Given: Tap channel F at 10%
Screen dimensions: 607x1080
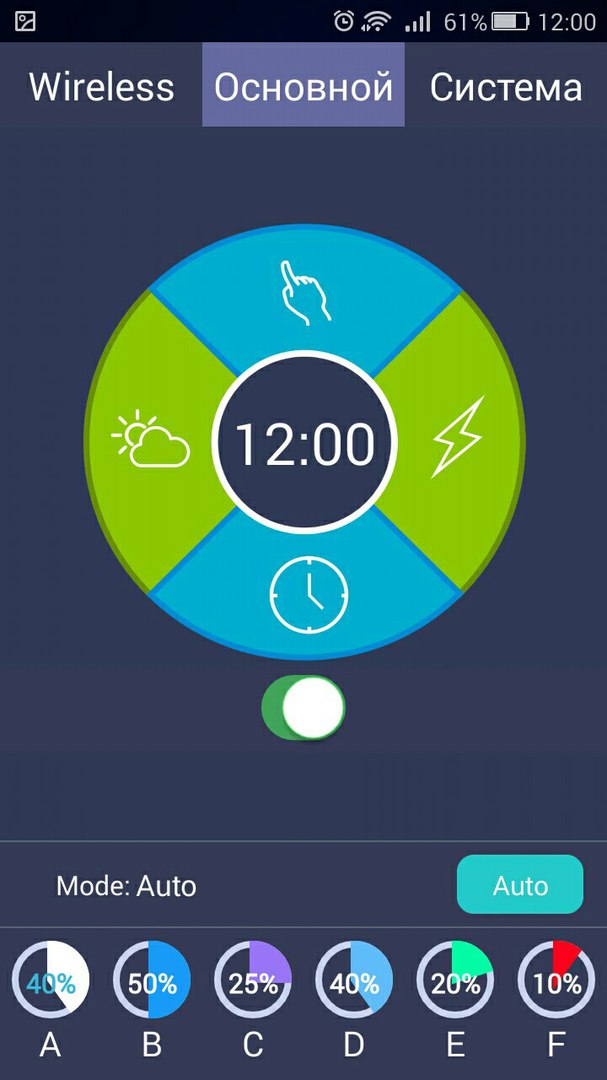Looking at the screenshot, I should (556, 979).
